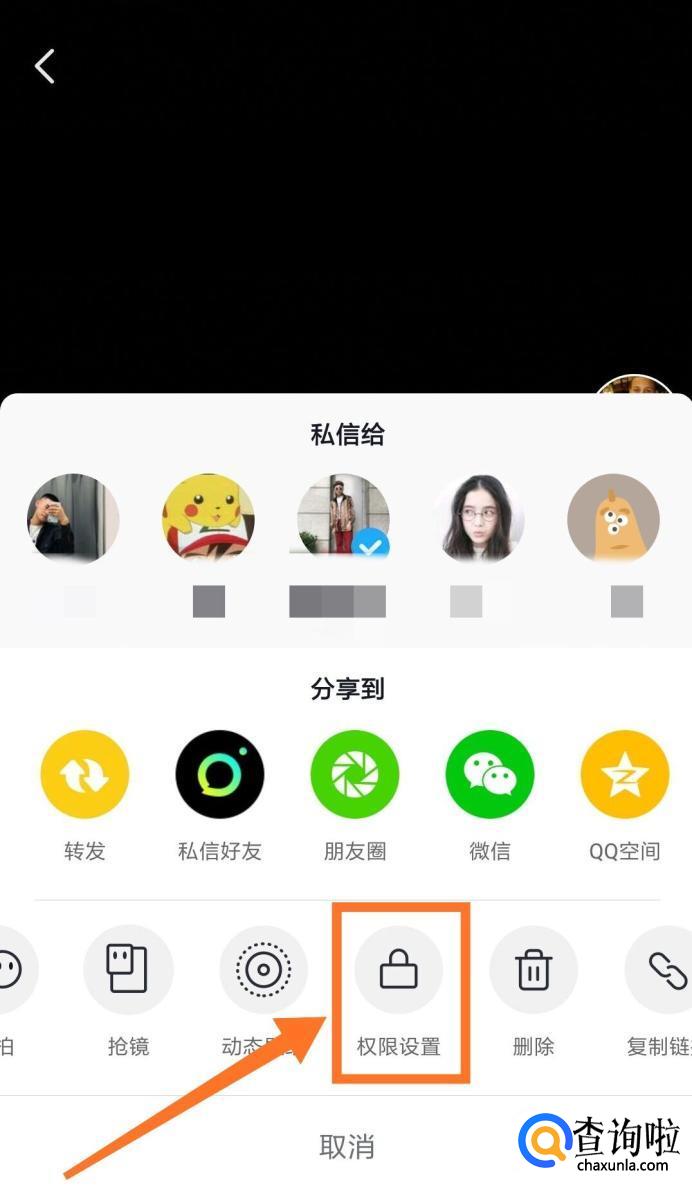This screenshot has height=1196, width=692.
Task: Send to the Pikachu avatar contact
Action: pos(208,520)
